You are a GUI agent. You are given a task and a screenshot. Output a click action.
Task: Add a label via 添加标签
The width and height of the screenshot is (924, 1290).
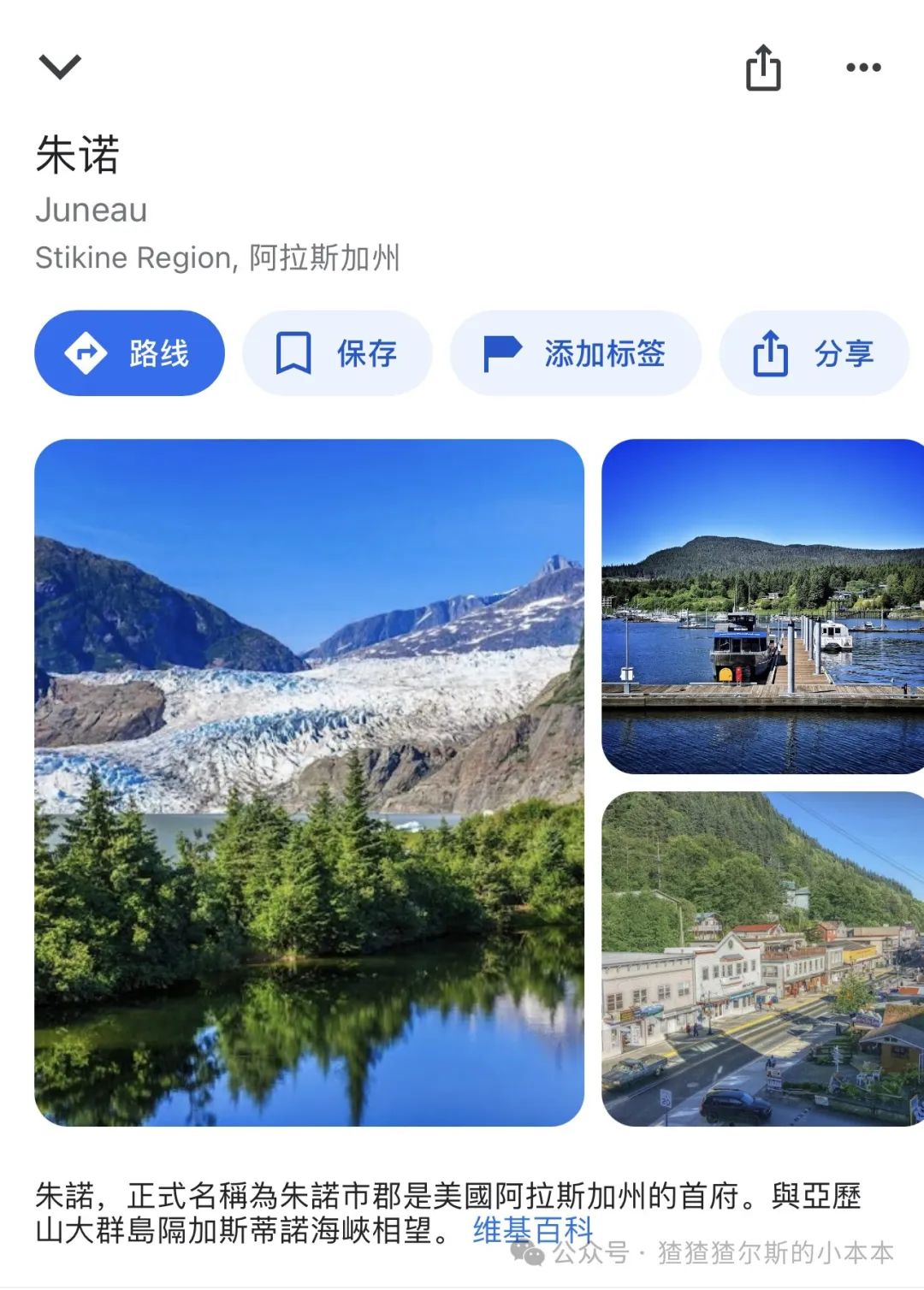tap(576, 353)
